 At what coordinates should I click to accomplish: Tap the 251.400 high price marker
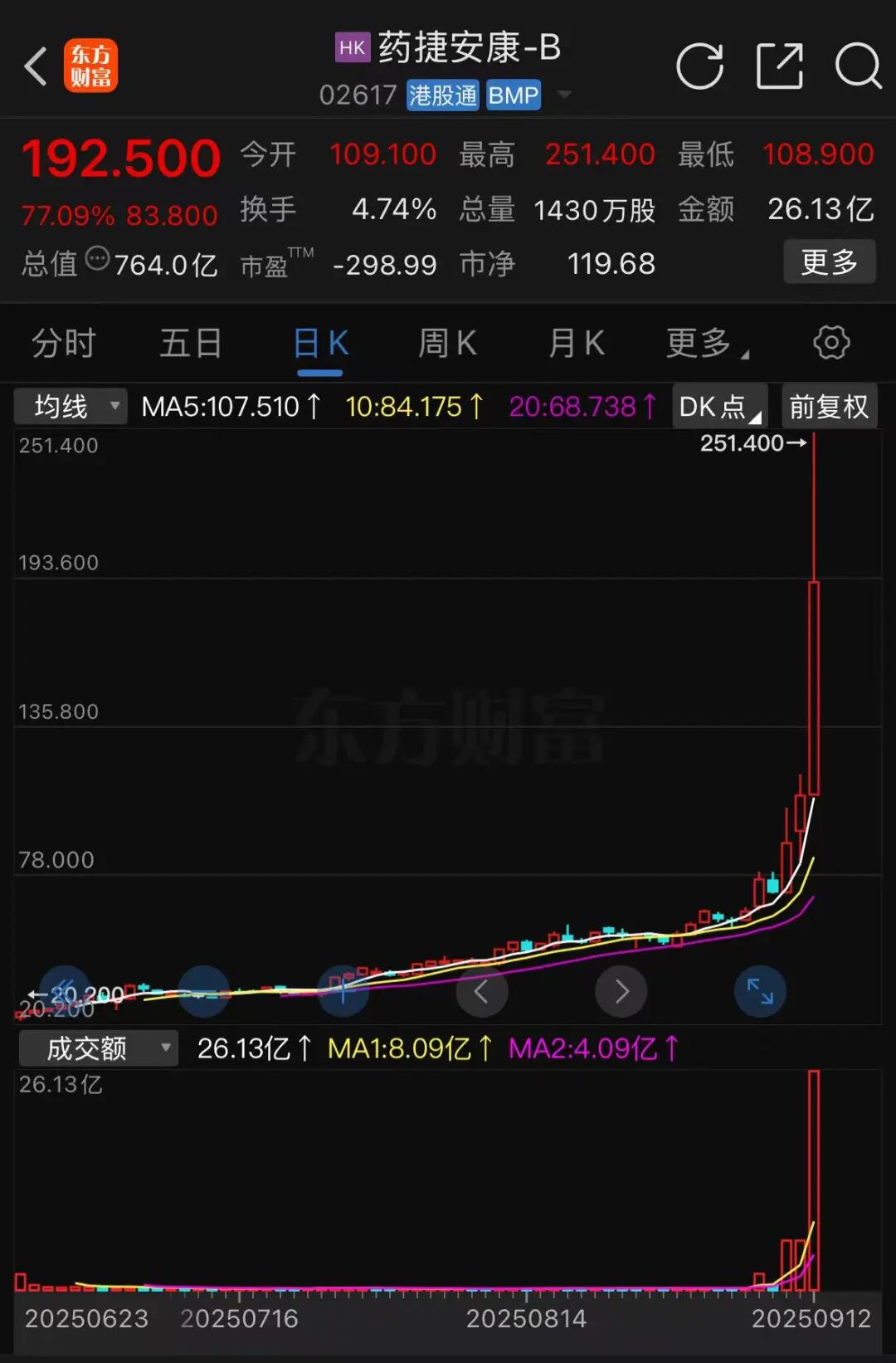[747, 444]
